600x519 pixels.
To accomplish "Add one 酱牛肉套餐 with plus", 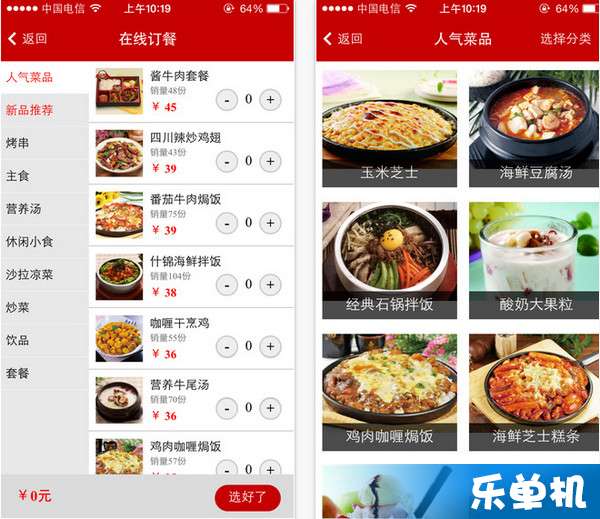I will click(270, 99).
